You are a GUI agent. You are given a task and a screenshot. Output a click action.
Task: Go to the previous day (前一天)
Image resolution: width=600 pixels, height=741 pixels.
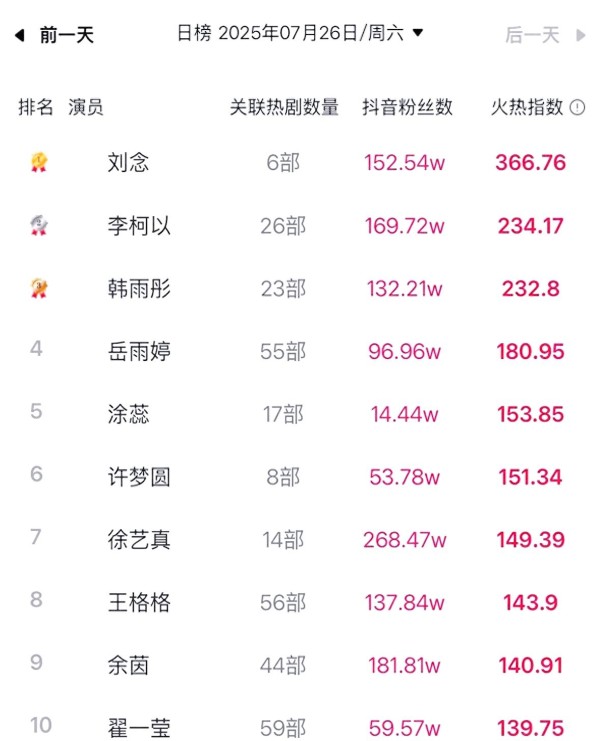(55, 35)
